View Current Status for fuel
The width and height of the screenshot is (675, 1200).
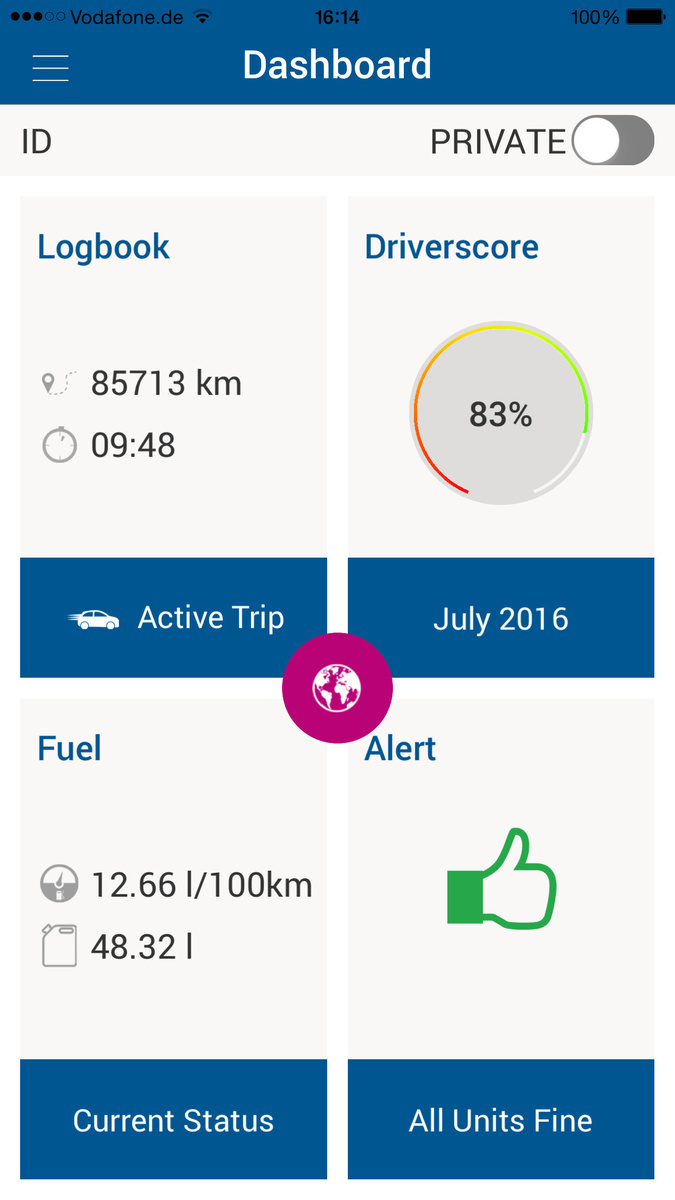pos(174,1120)
